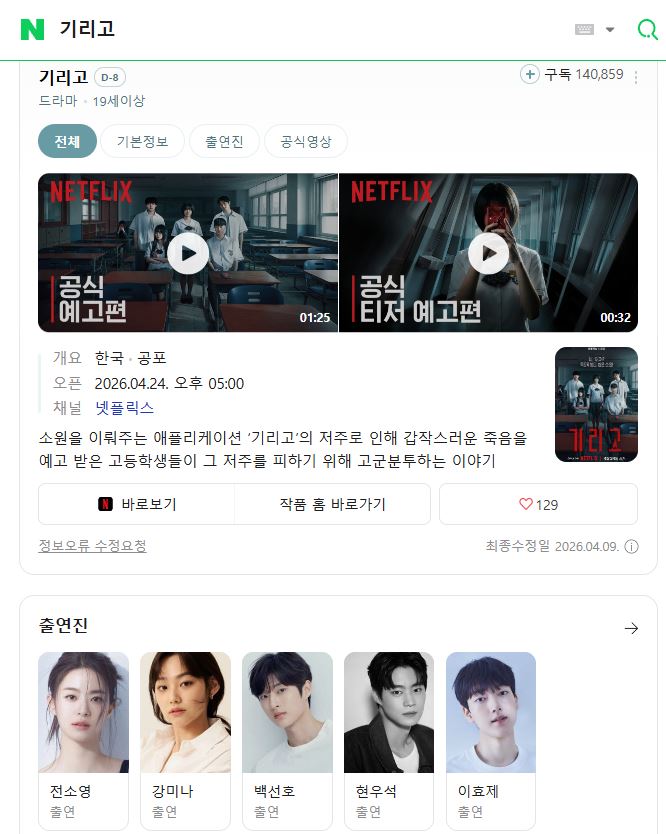Viewport: 666px width, 834px height.
Task: Open the keyboard input dropdown
Action: (594, 30)
